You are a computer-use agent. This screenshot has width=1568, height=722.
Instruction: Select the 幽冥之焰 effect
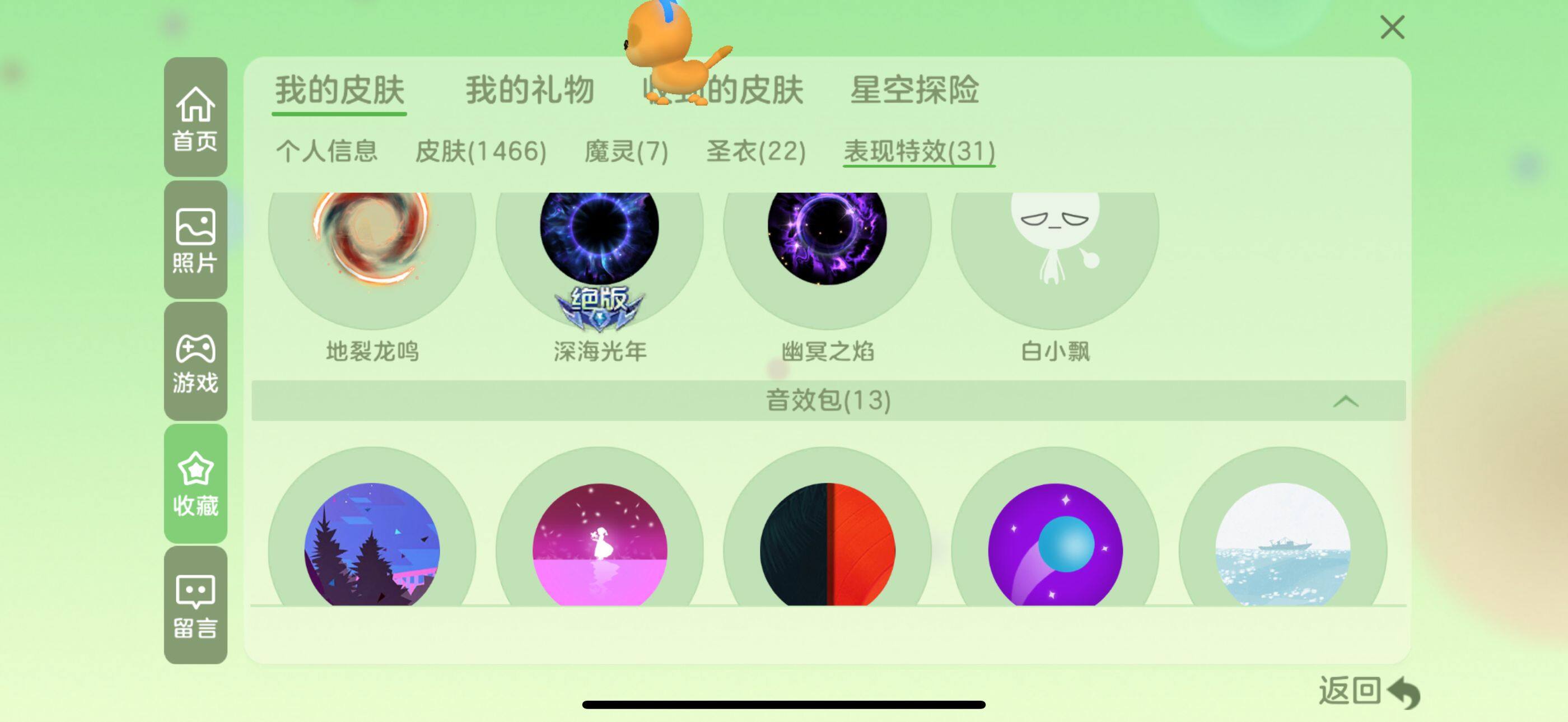tap(827, 244)
